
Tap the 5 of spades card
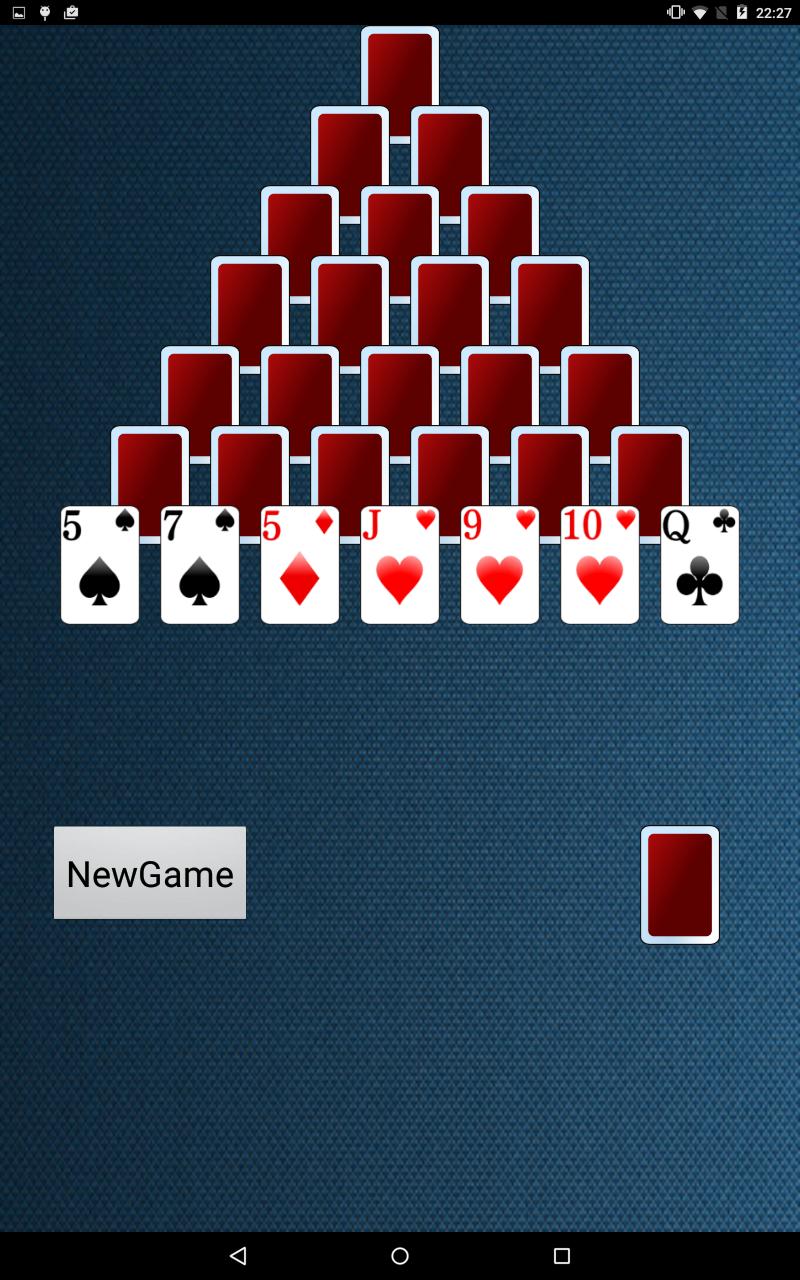[x=99, y=565]
